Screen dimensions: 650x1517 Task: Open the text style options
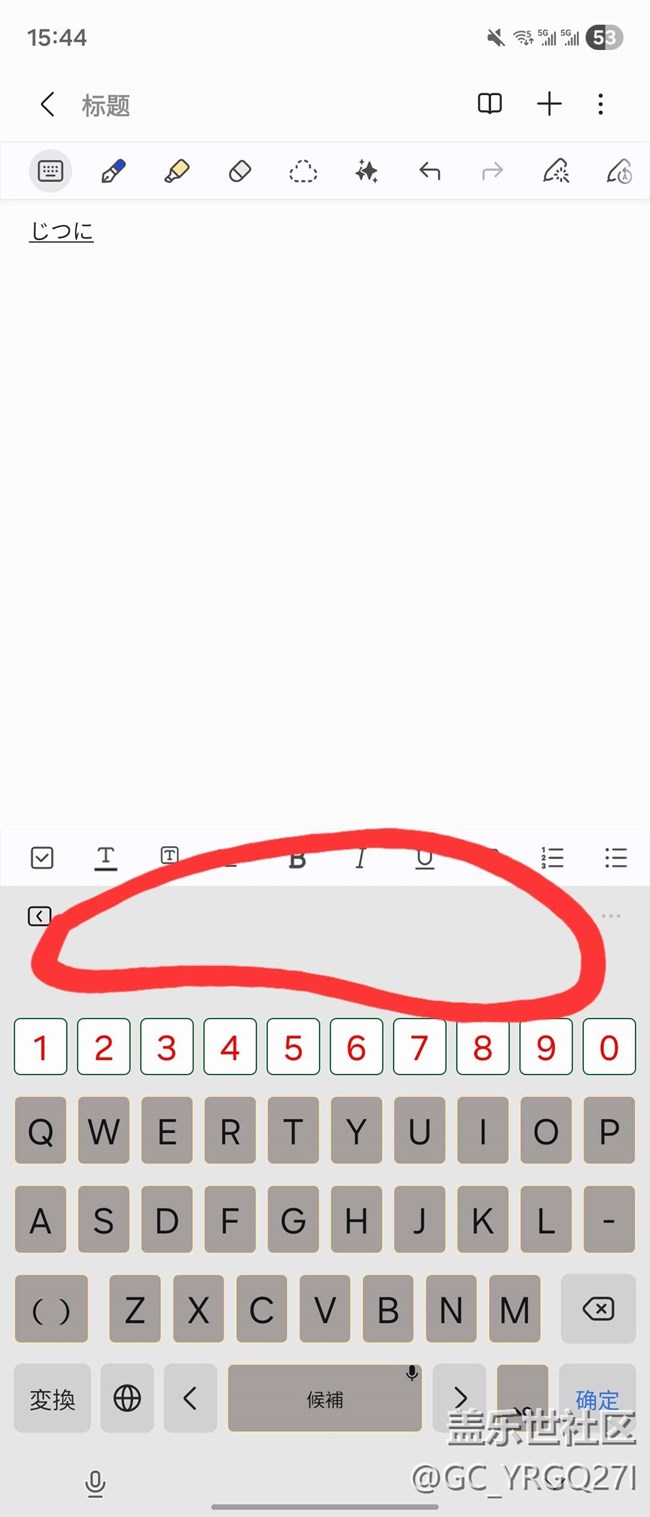click(x=106, y=857)
